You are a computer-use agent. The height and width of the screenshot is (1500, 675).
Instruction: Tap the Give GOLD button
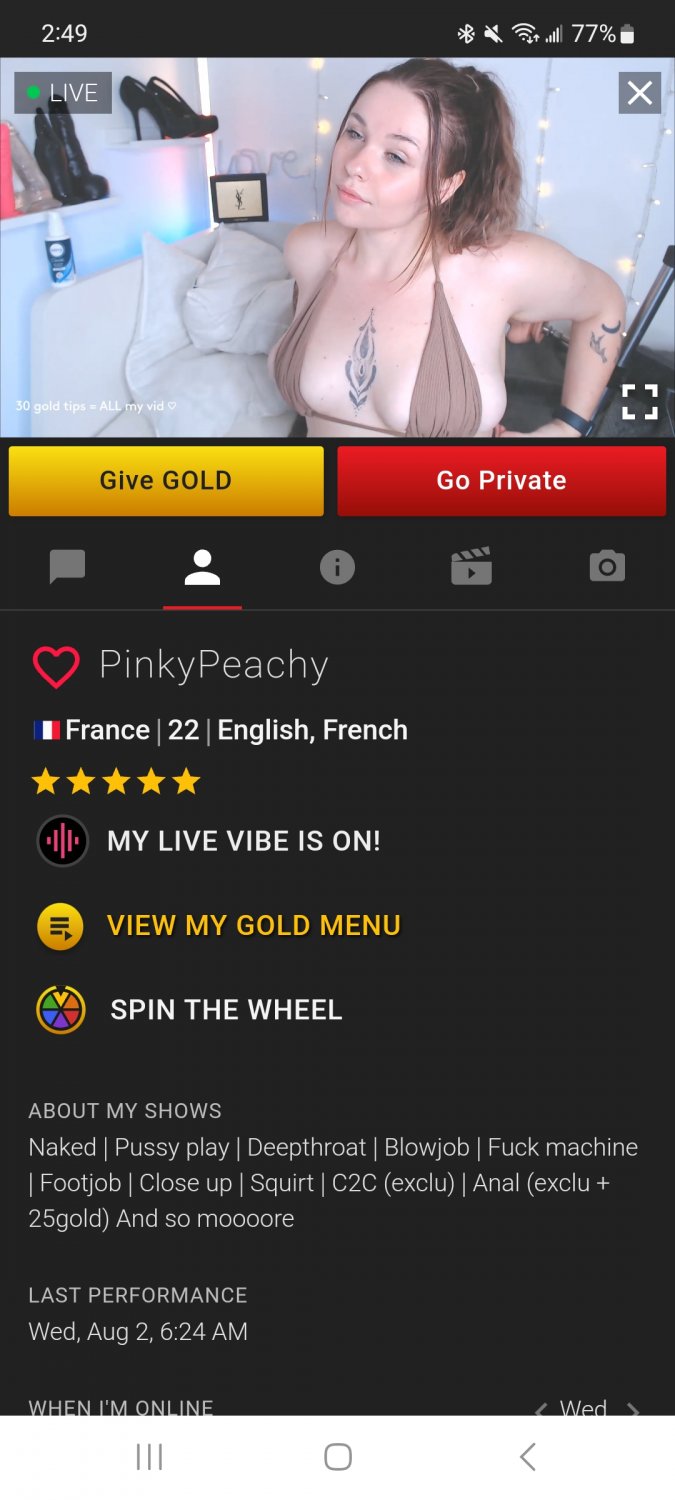coord(166,481)
